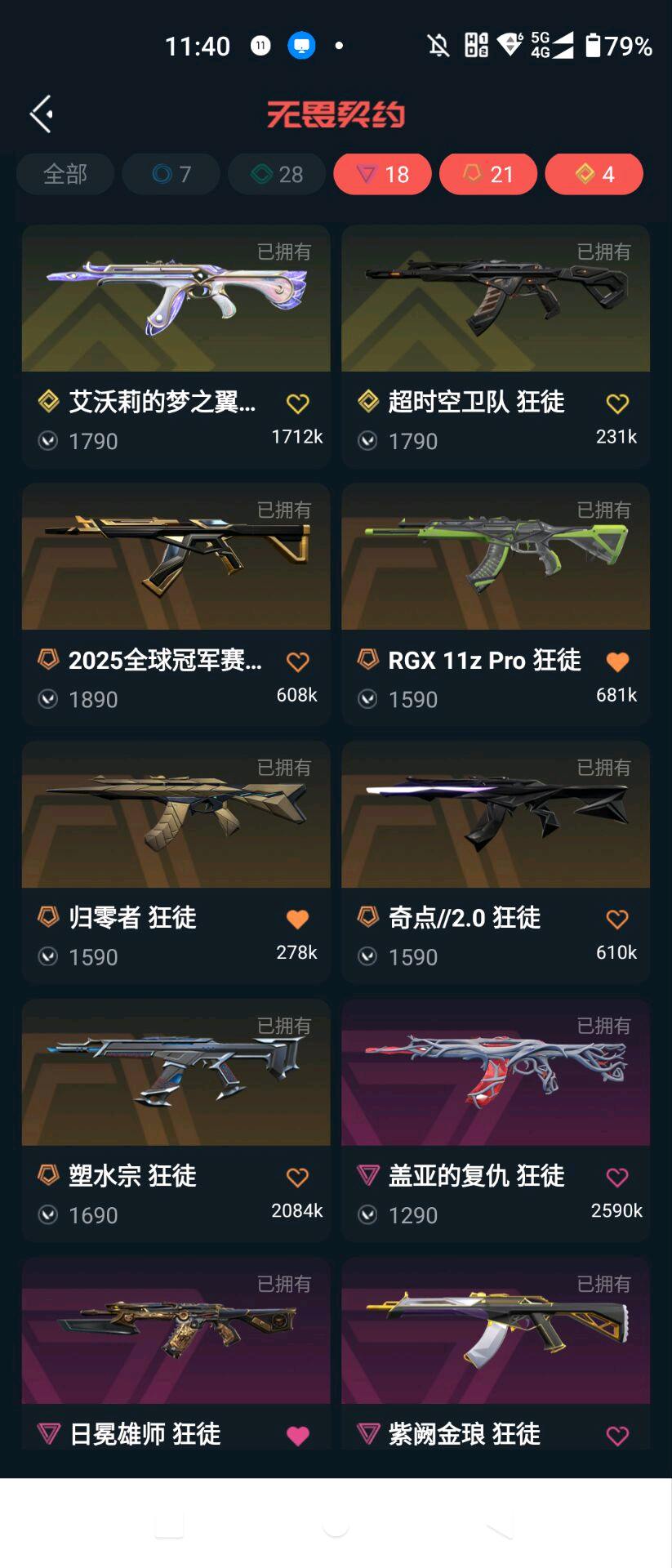Go back using the top-left arrow
672x1568 pixels.
click(x=42, y=114)
